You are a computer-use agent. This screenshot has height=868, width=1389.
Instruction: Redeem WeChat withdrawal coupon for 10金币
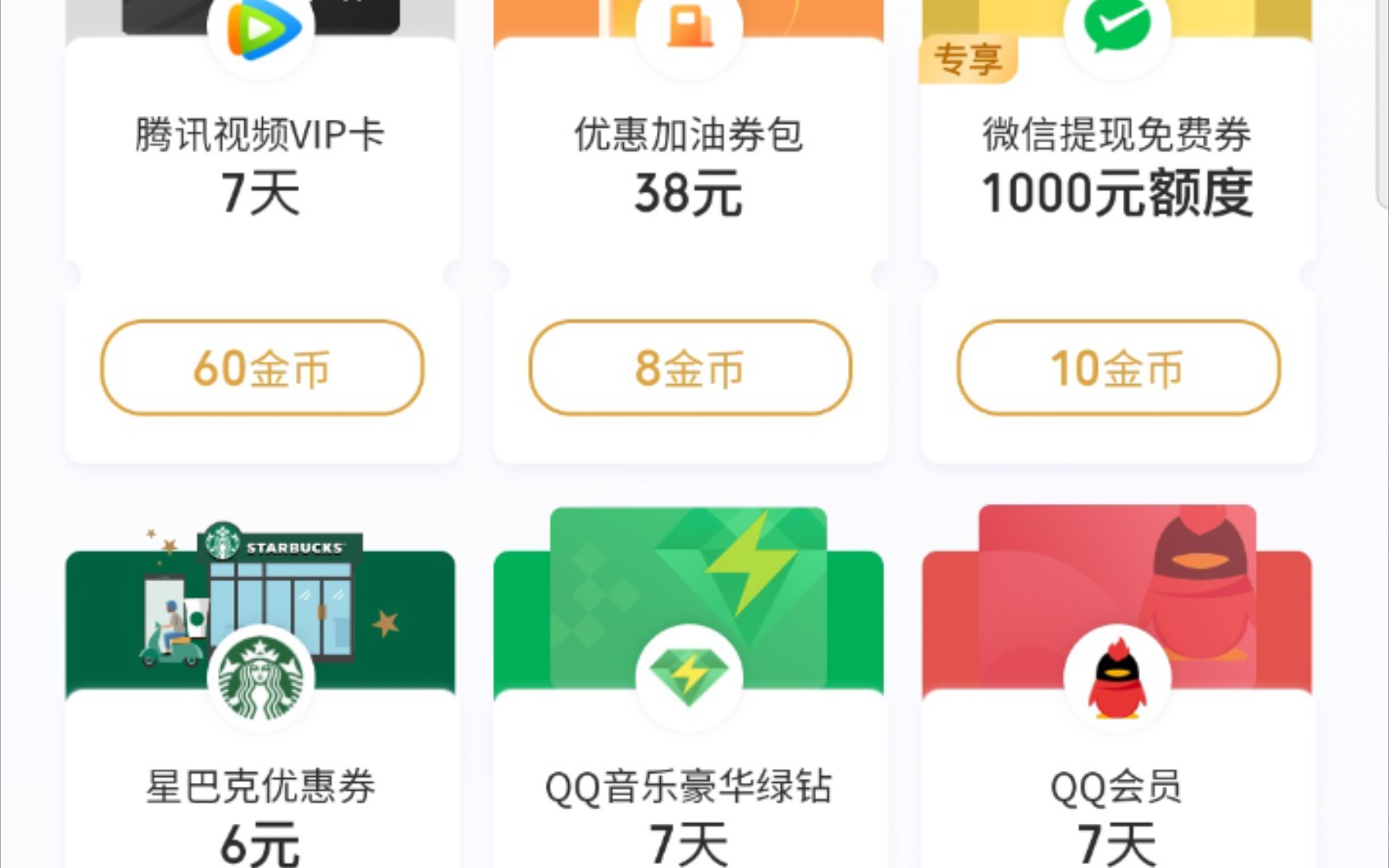tap(1117, 368)
